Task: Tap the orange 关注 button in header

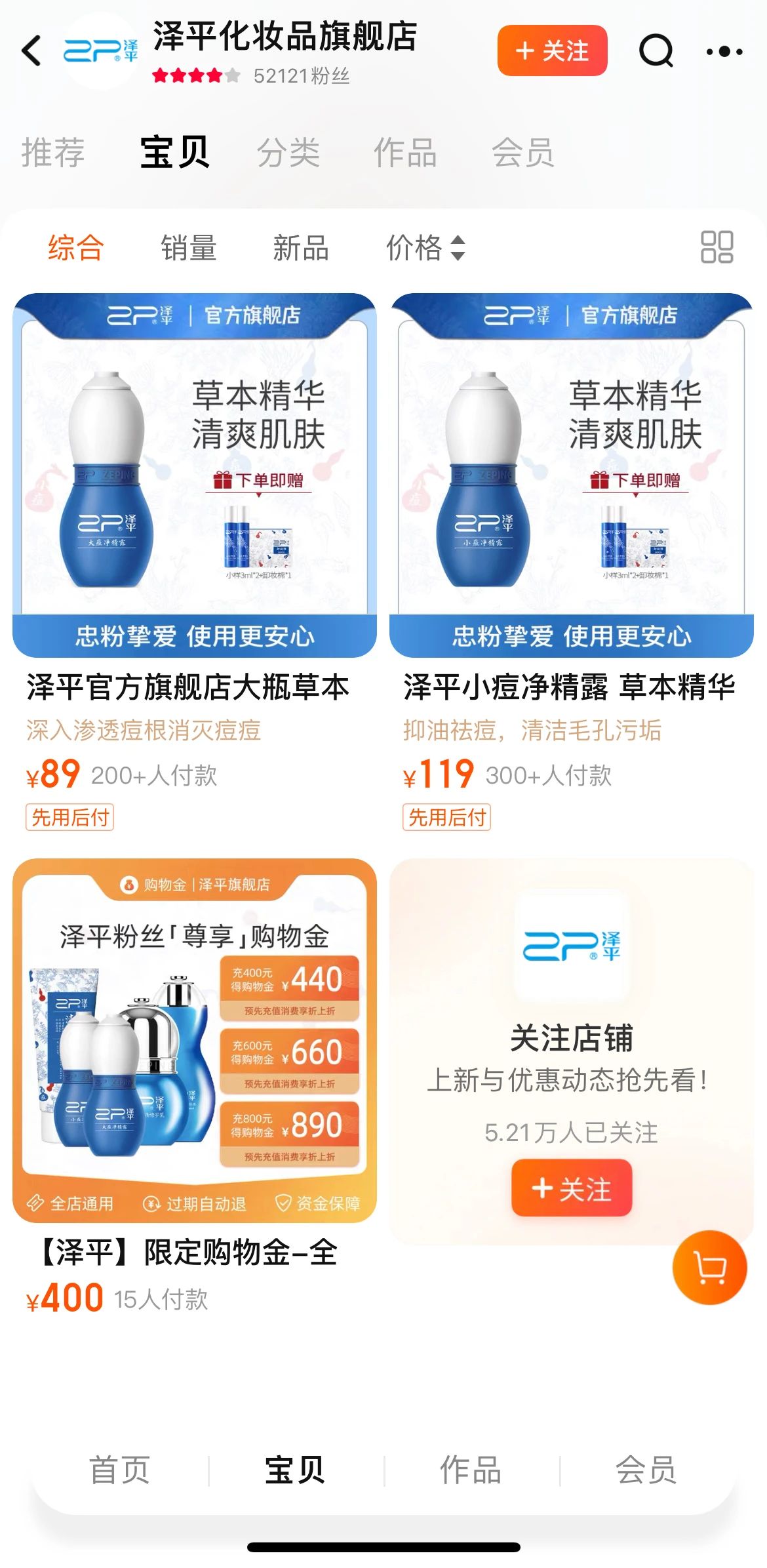Action: 552,51
